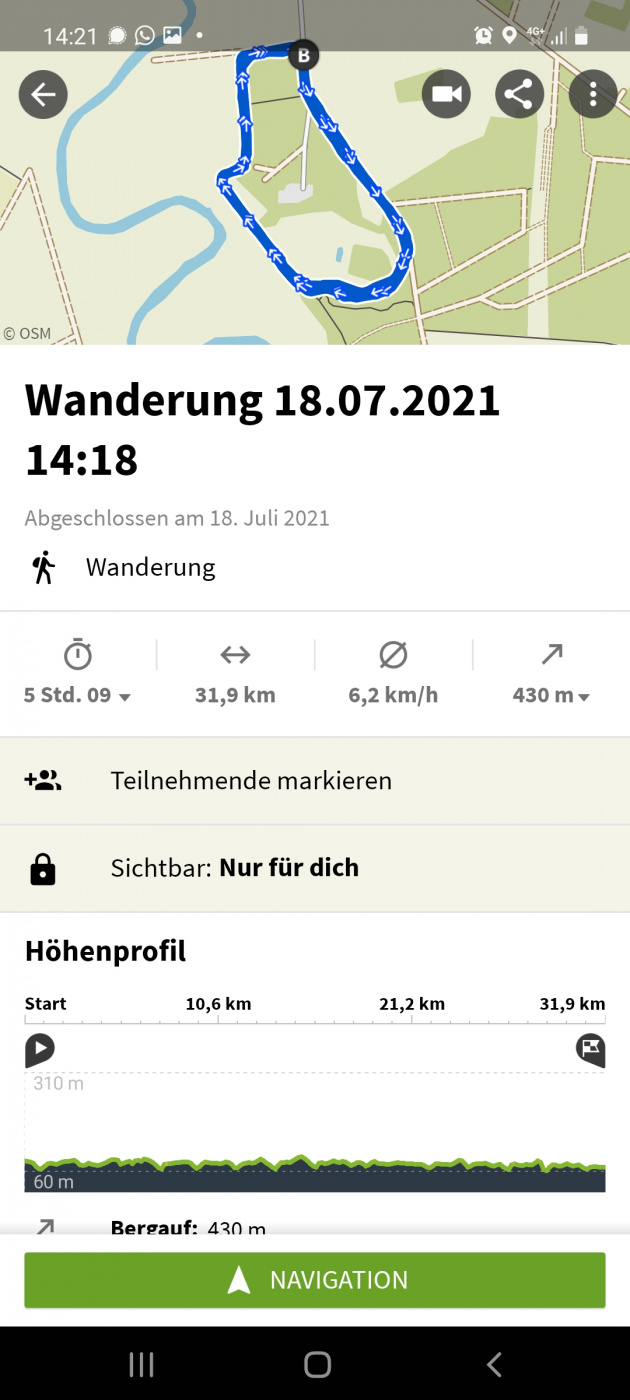Tap the system home button

[317, 1364]
